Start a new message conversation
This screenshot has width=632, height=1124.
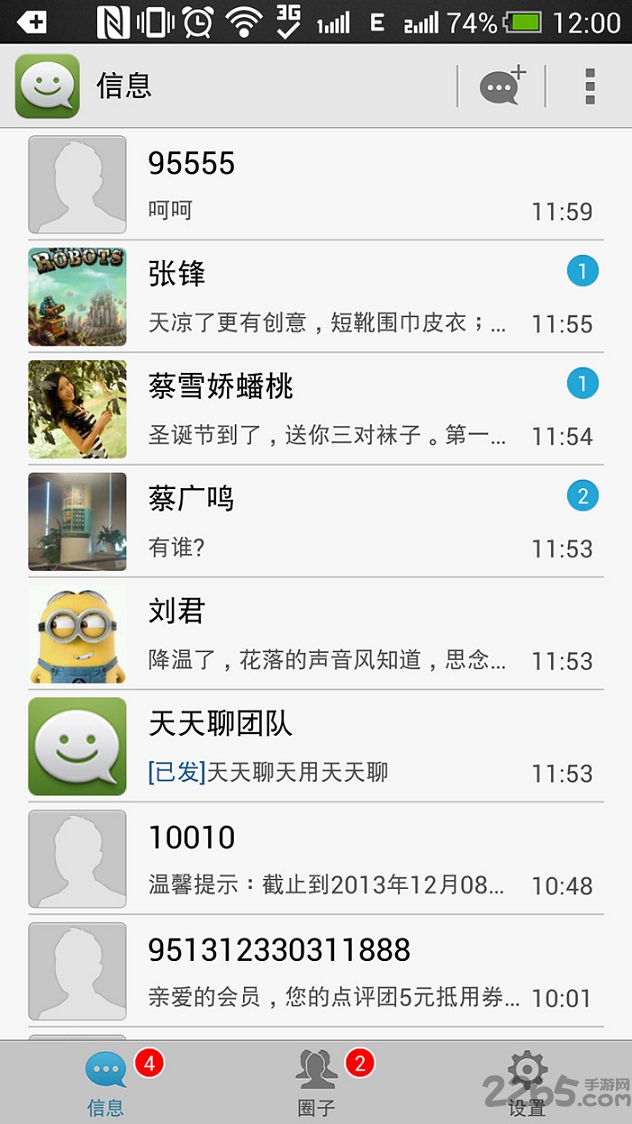click(501, 86)
